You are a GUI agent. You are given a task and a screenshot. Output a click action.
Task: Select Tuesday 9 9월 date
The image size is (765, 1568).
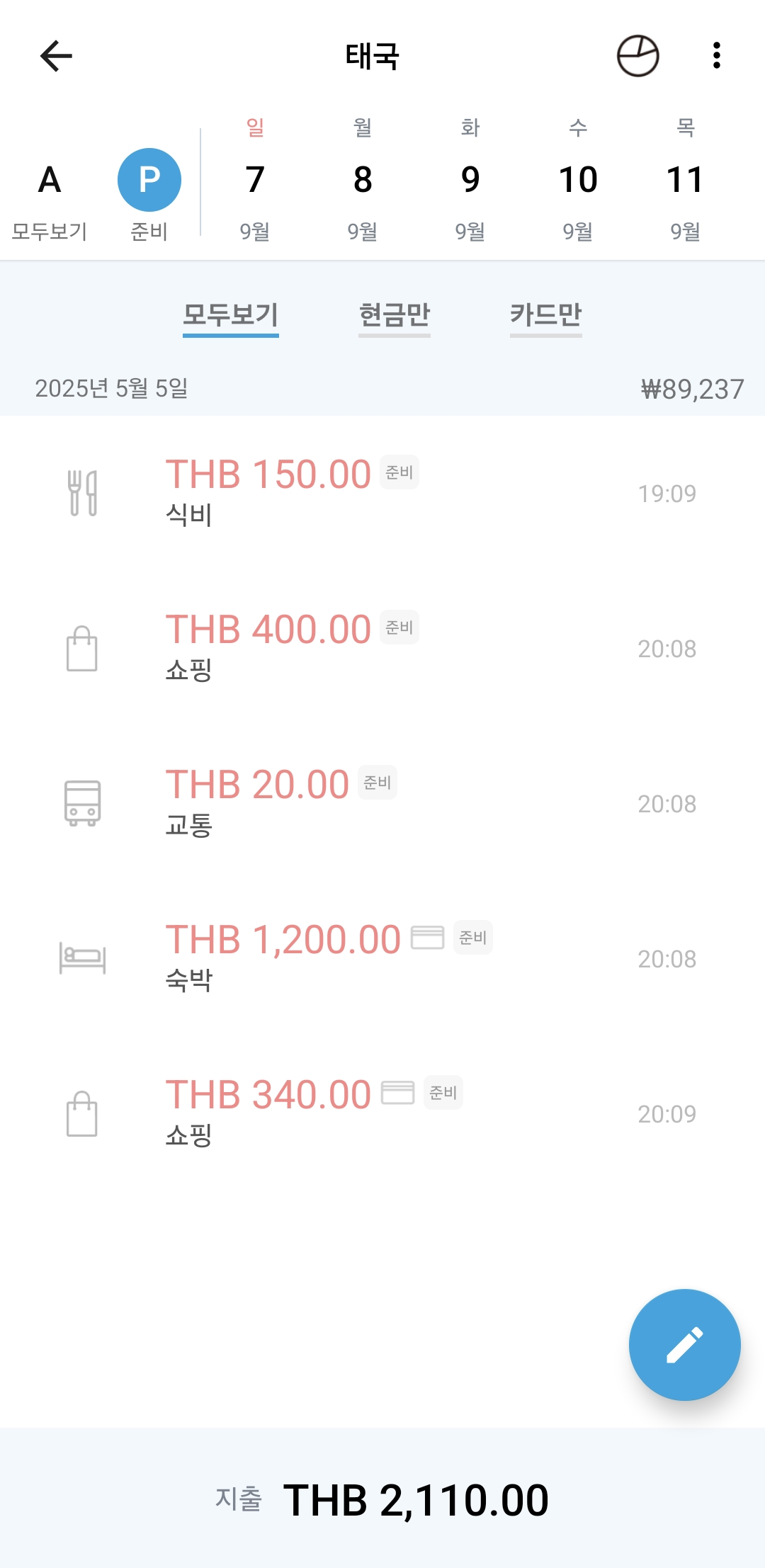coord(470,181)
